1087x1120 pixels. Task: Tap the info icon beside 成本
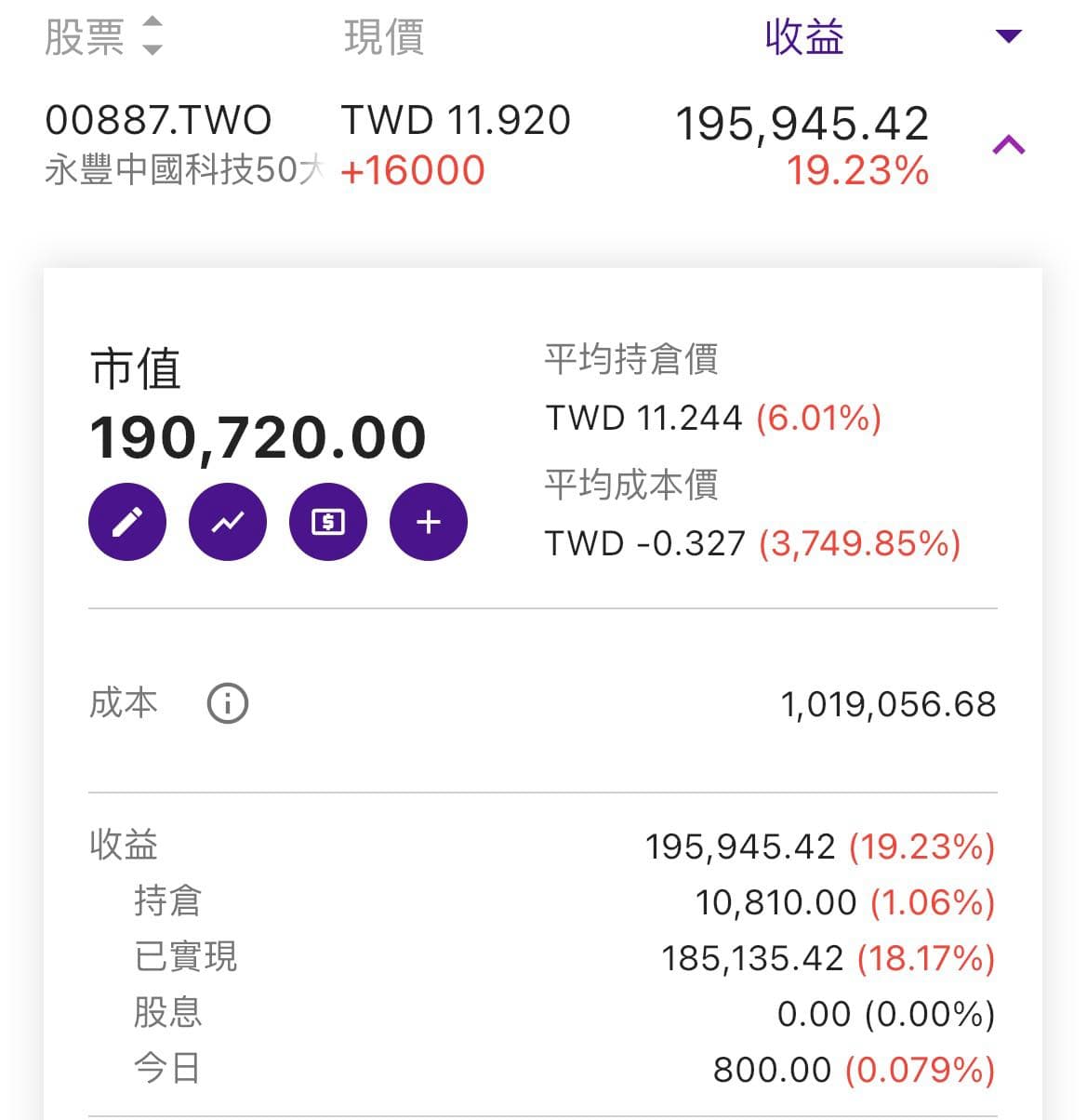coord(227,704)
